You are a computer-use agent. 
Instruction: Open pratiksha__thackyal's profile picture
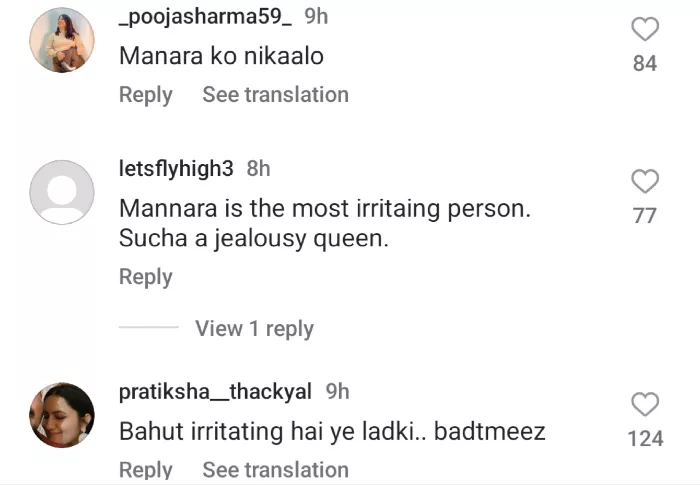pos(62,415)
